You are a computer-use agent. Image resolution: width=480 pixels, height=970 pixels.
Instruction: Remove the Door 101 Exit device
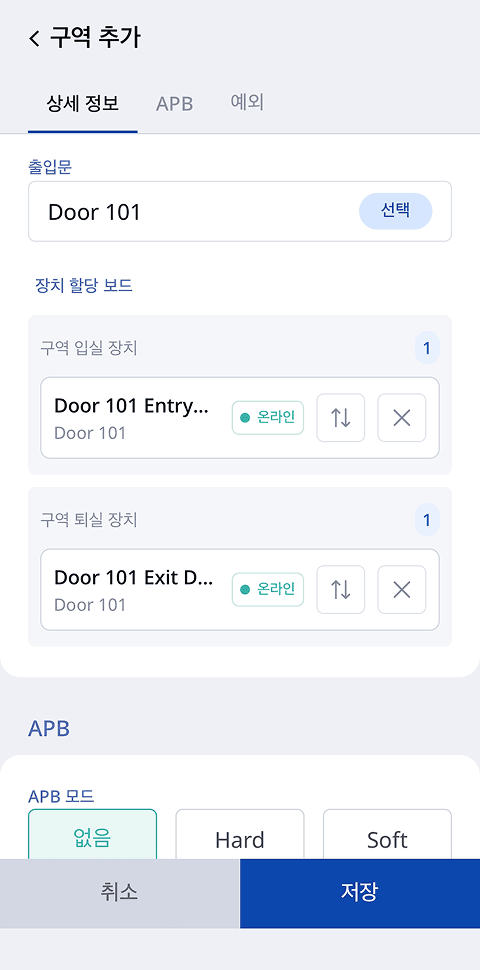[x=402, y=590]
